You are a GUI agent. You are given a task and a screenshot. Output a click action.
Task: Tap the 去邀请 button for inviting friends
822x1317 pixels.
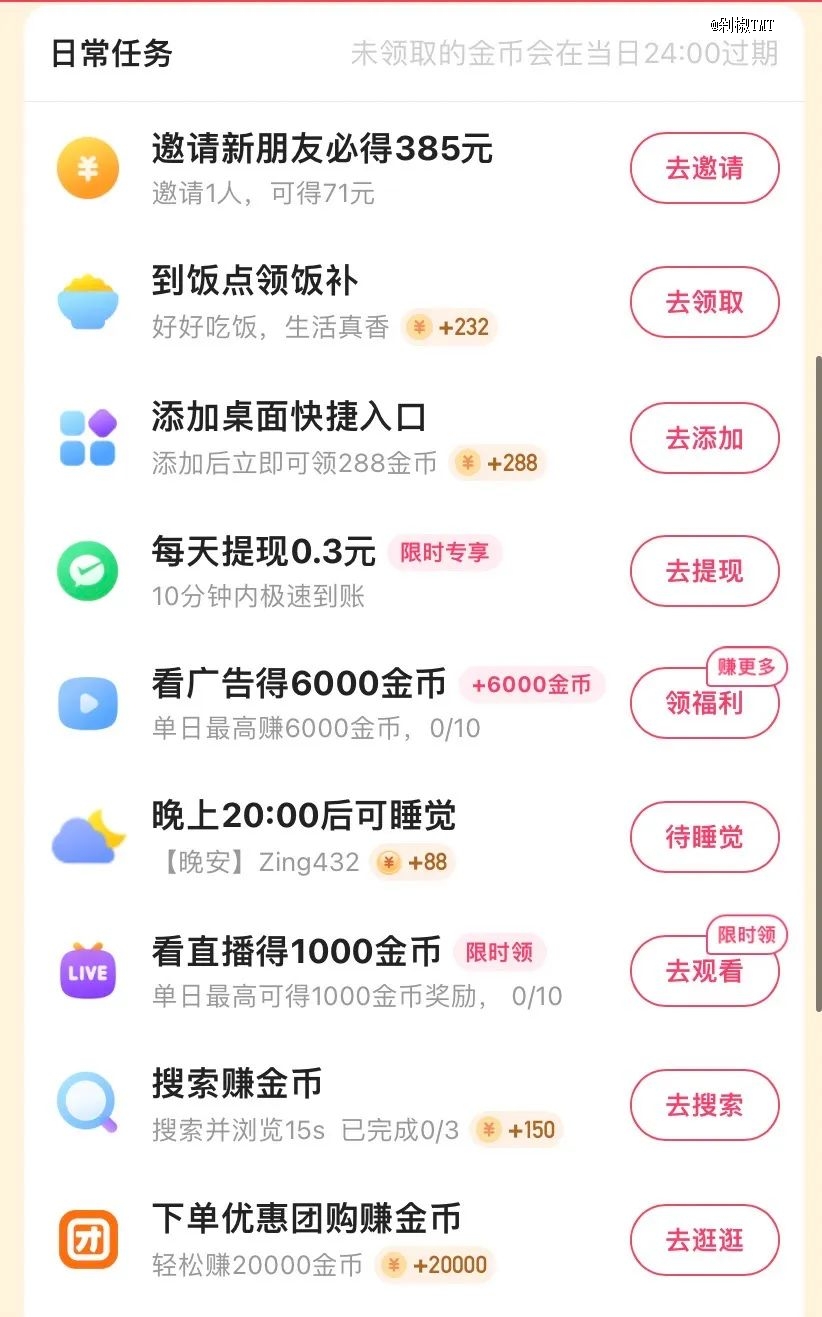tap(704, 168)
